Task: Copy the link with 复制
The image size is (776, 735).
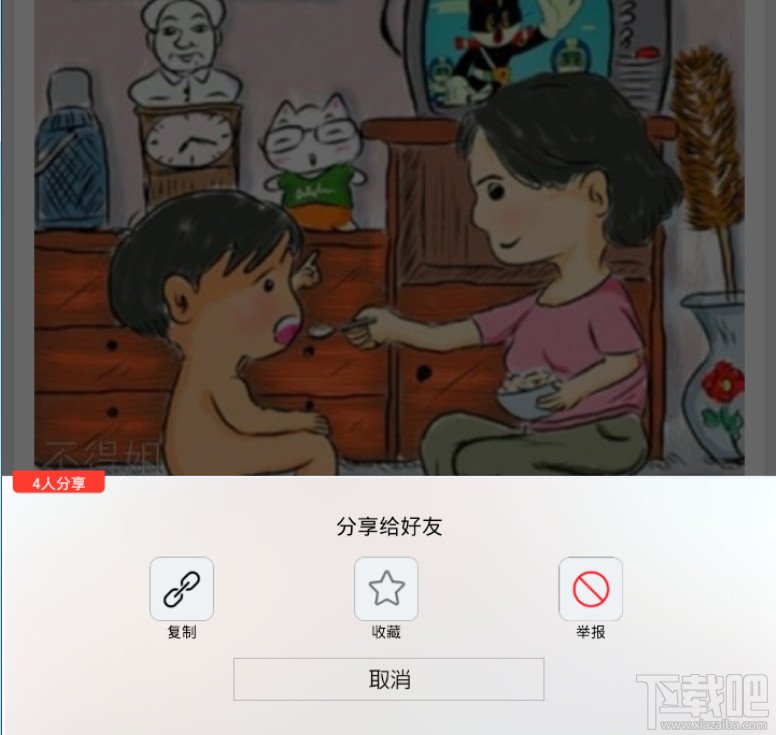Action: [181, 589]
